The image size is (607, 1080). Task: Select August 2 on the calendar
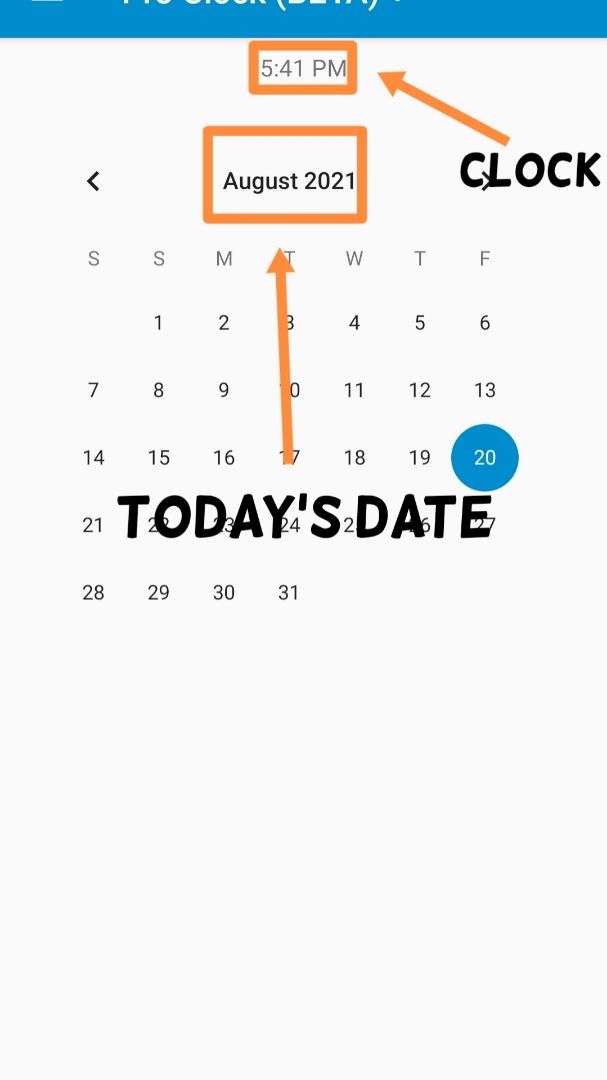tap(223, 322)
